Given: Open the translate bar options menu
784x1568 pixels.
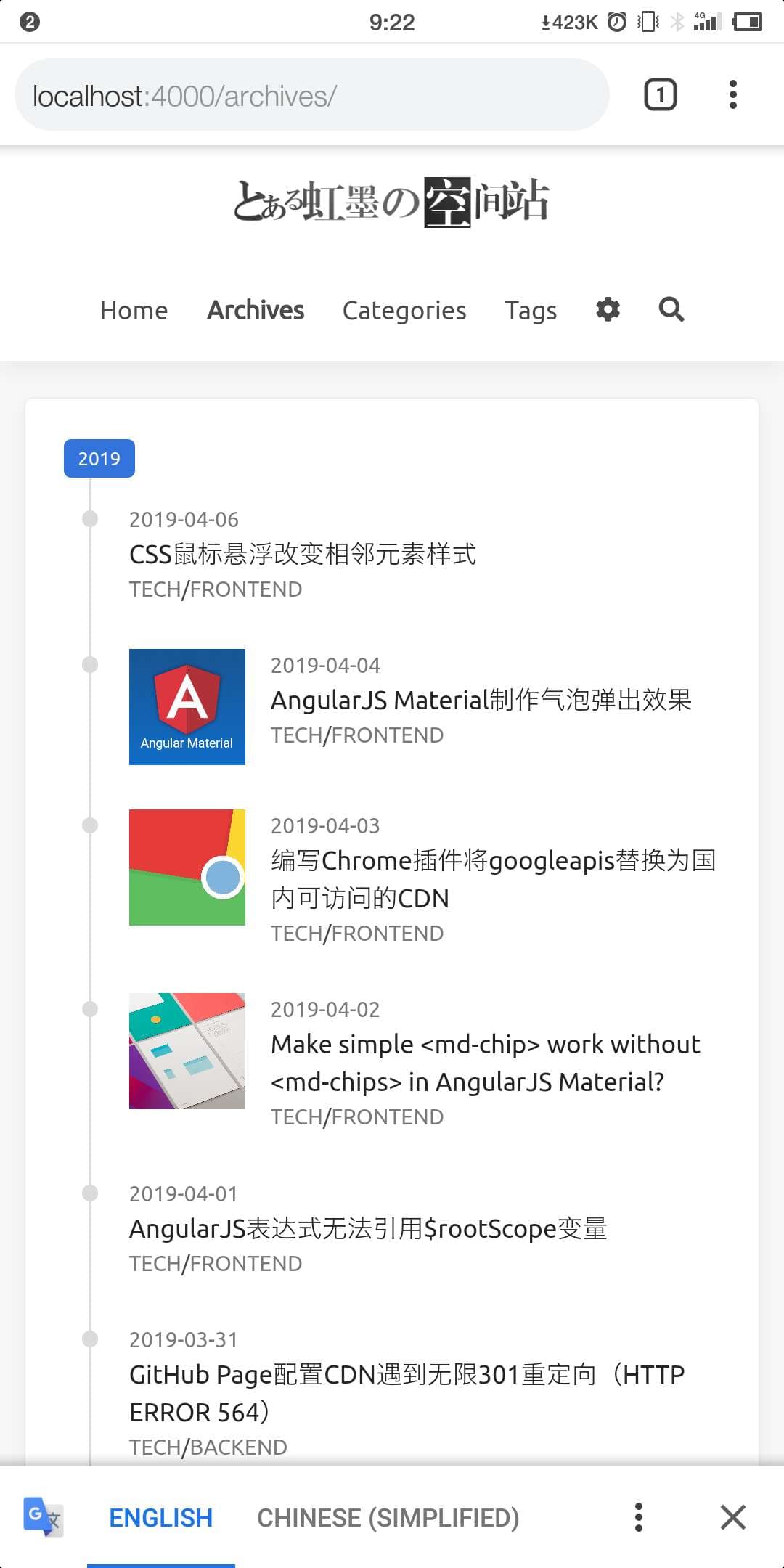Looking at the screenshot, I should click(638, 1517).
